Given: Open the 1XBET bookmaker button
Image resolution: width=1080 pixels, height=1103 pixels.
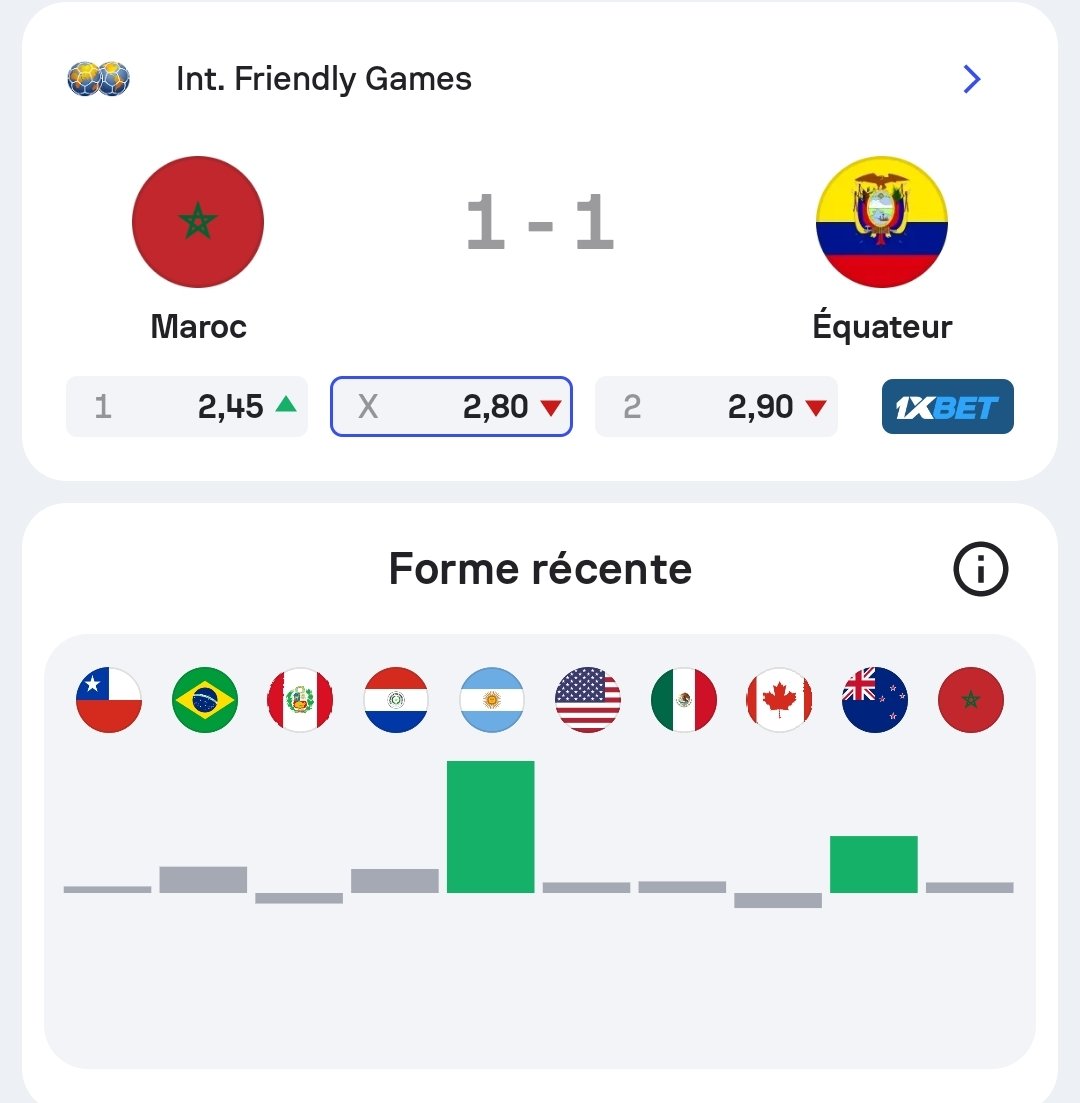Looking at the screenshot, I should 947,407.
